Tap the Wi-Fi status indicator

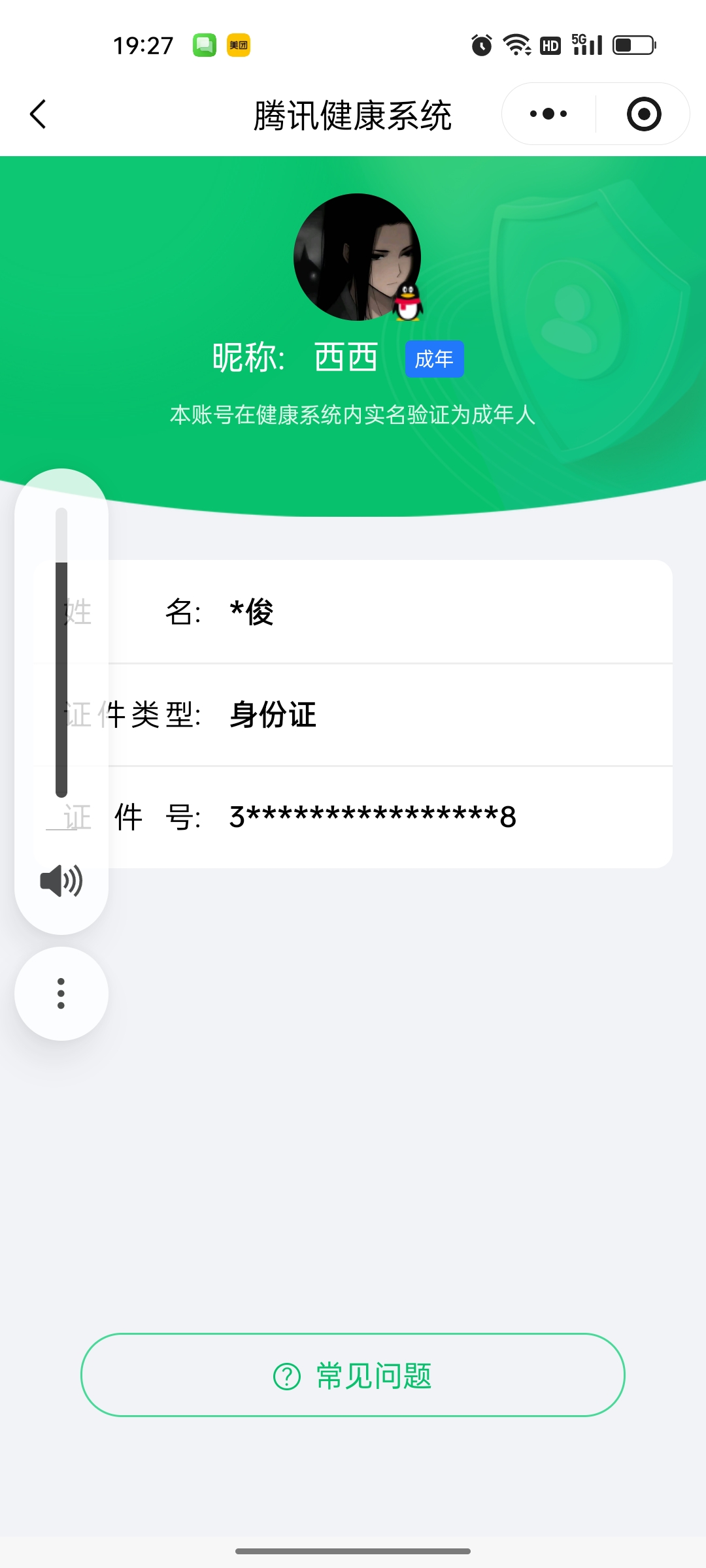point(516,44)
